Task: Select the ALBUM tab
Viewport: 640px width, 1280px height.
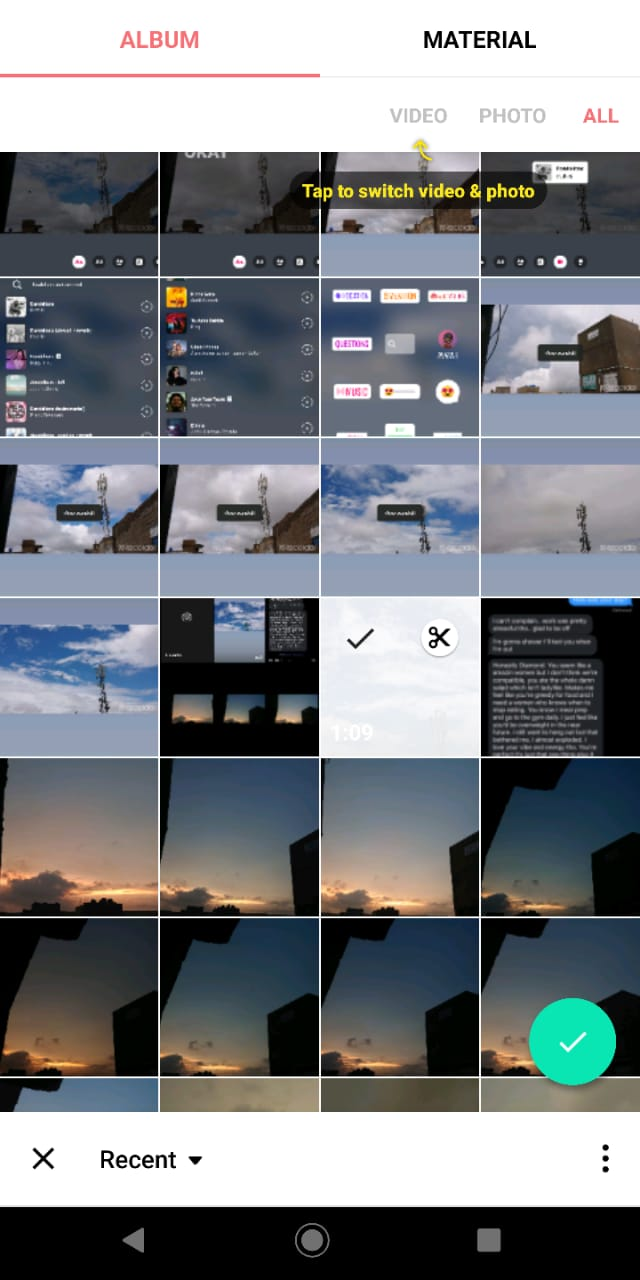Action: (160, 40)
